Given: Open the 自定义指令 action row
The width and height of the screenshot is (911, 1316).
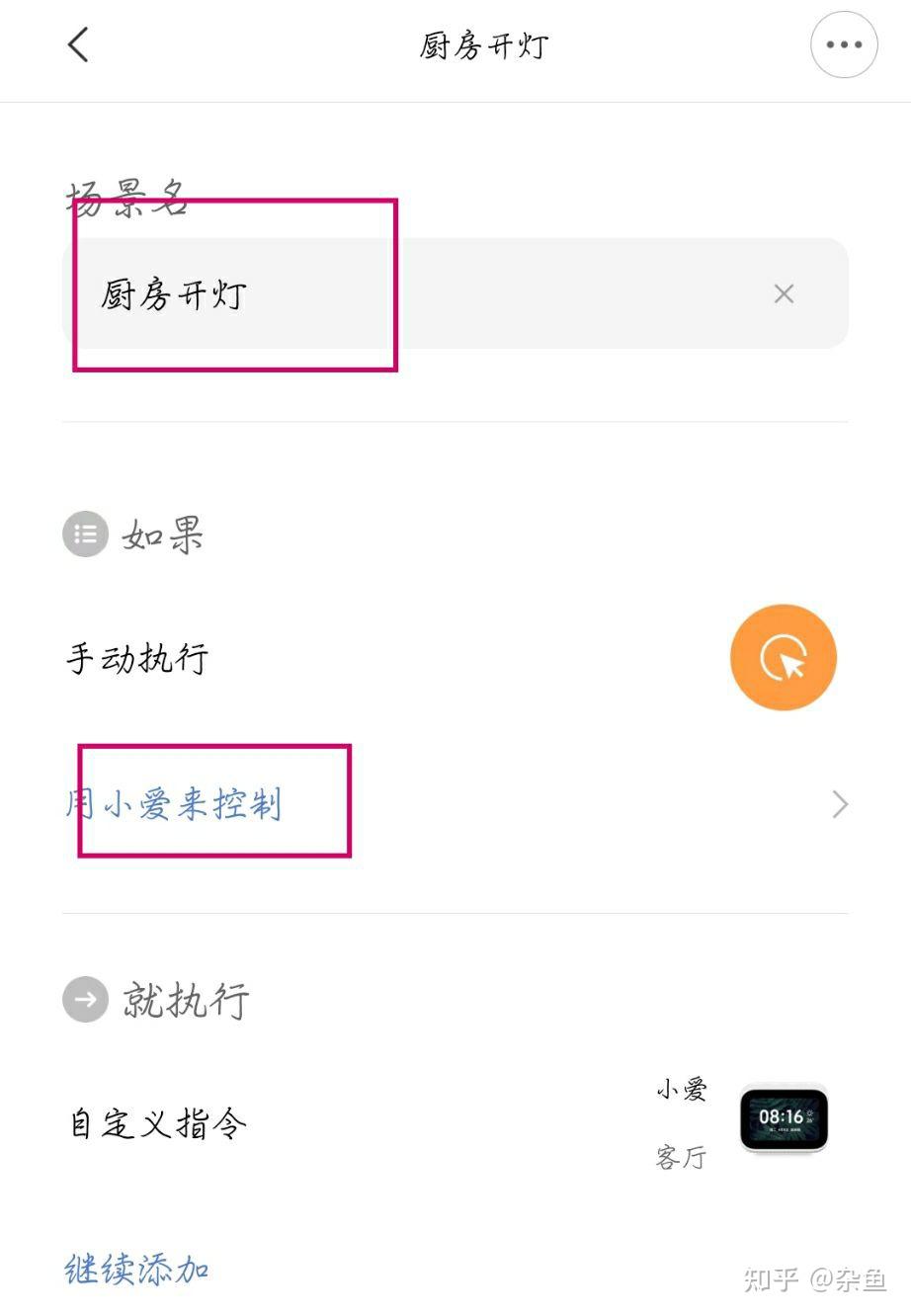Looking at the screenshot, I should (455, 1123).
